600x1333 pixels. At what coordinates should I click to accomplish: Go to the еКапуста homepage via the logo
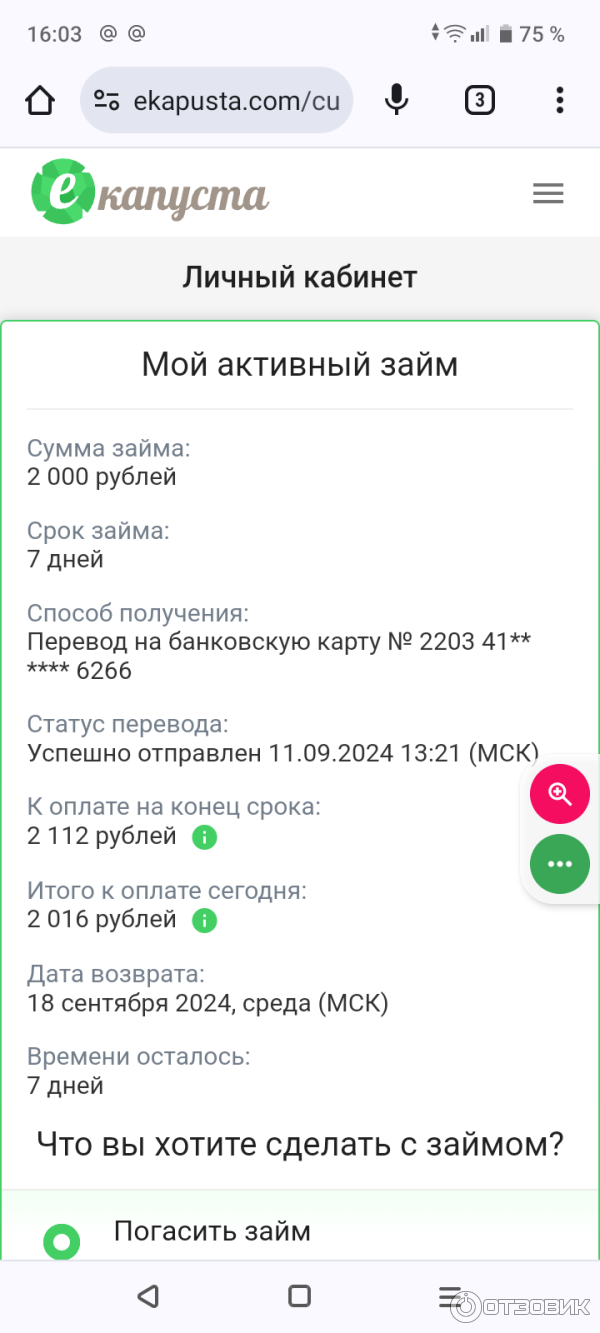click(150, 194)
